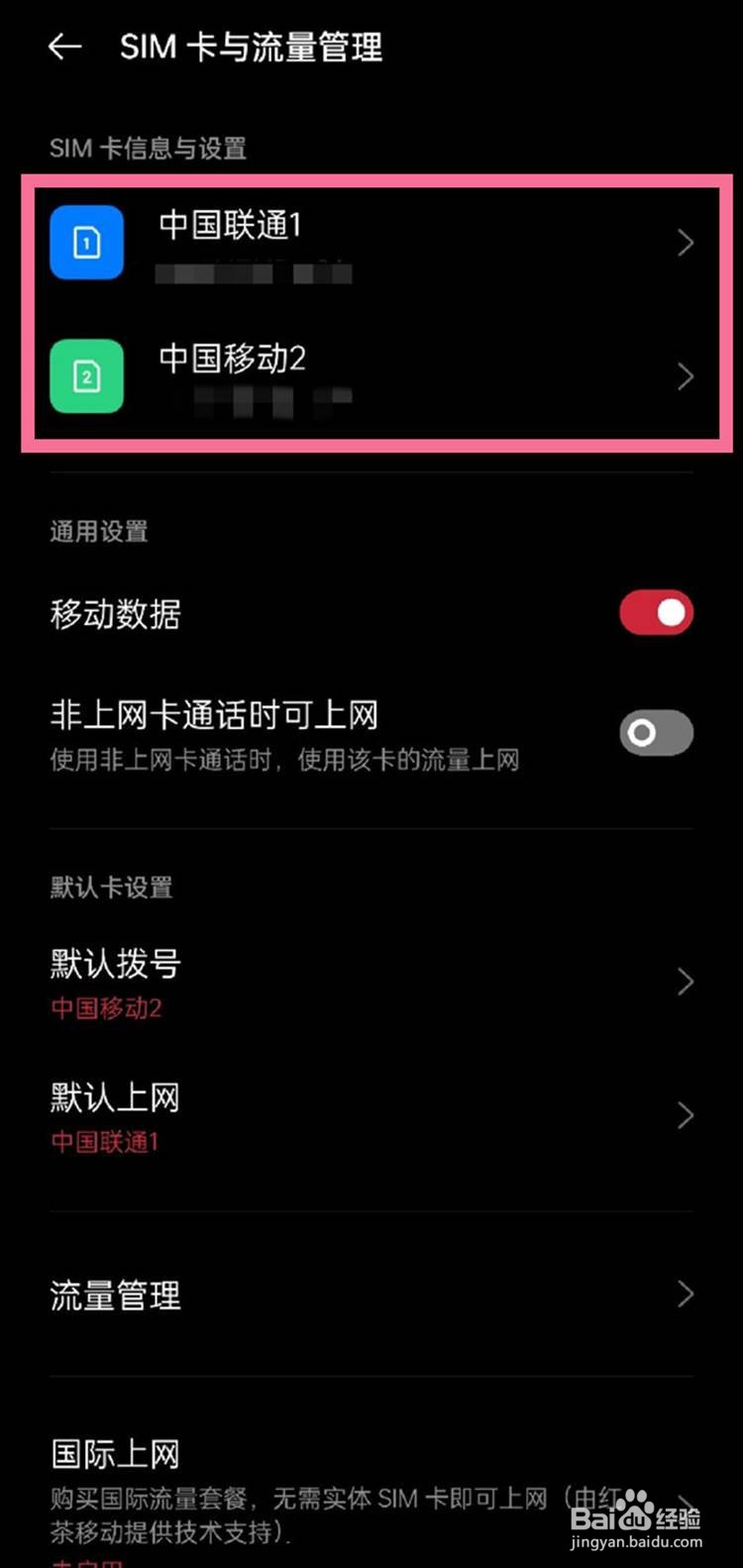
Task: Open 流量管理 using the right chevron
Action: (x=685, y=1294)
